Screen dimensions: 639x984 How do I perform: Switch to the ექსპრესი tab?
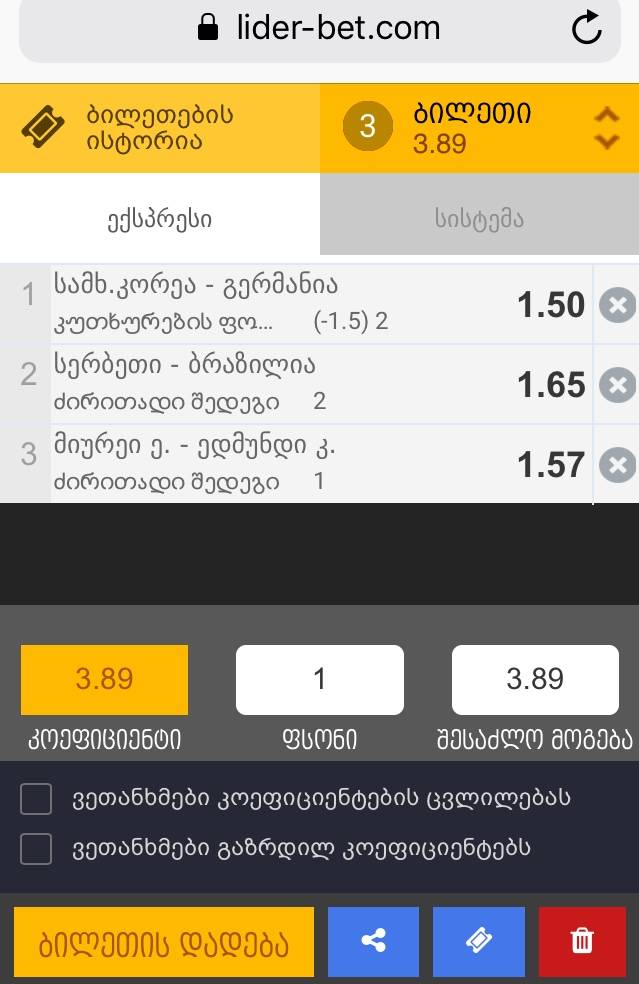click(x=160, y=219)
